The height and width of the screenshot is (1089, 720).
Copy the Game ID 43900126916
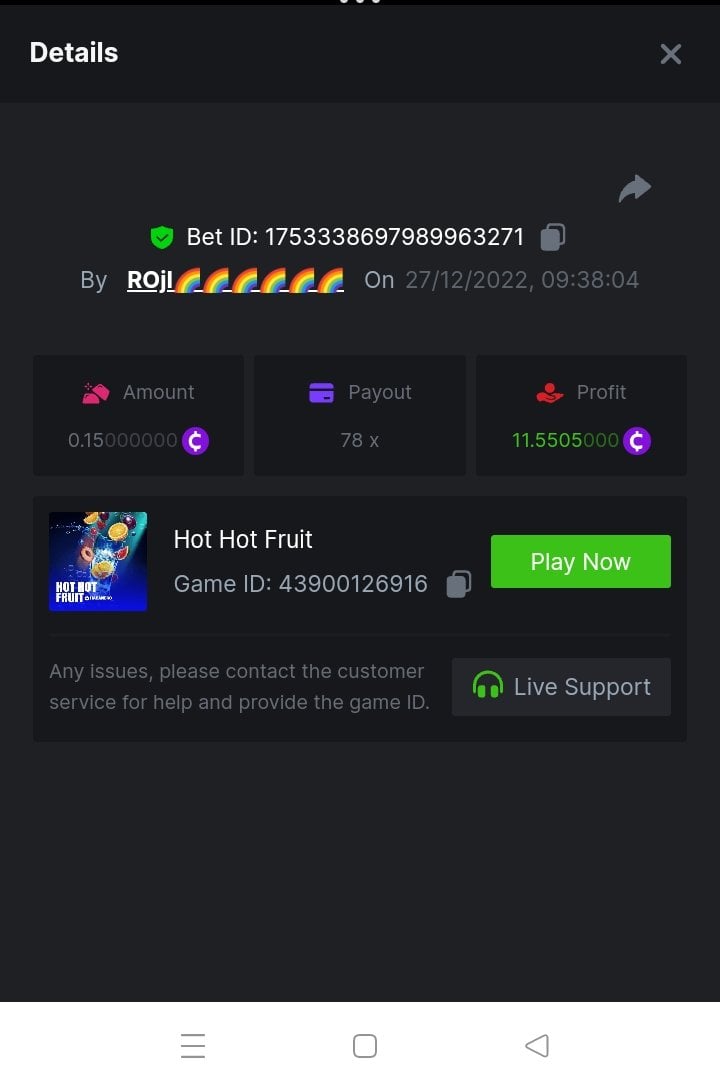(459, 584)
